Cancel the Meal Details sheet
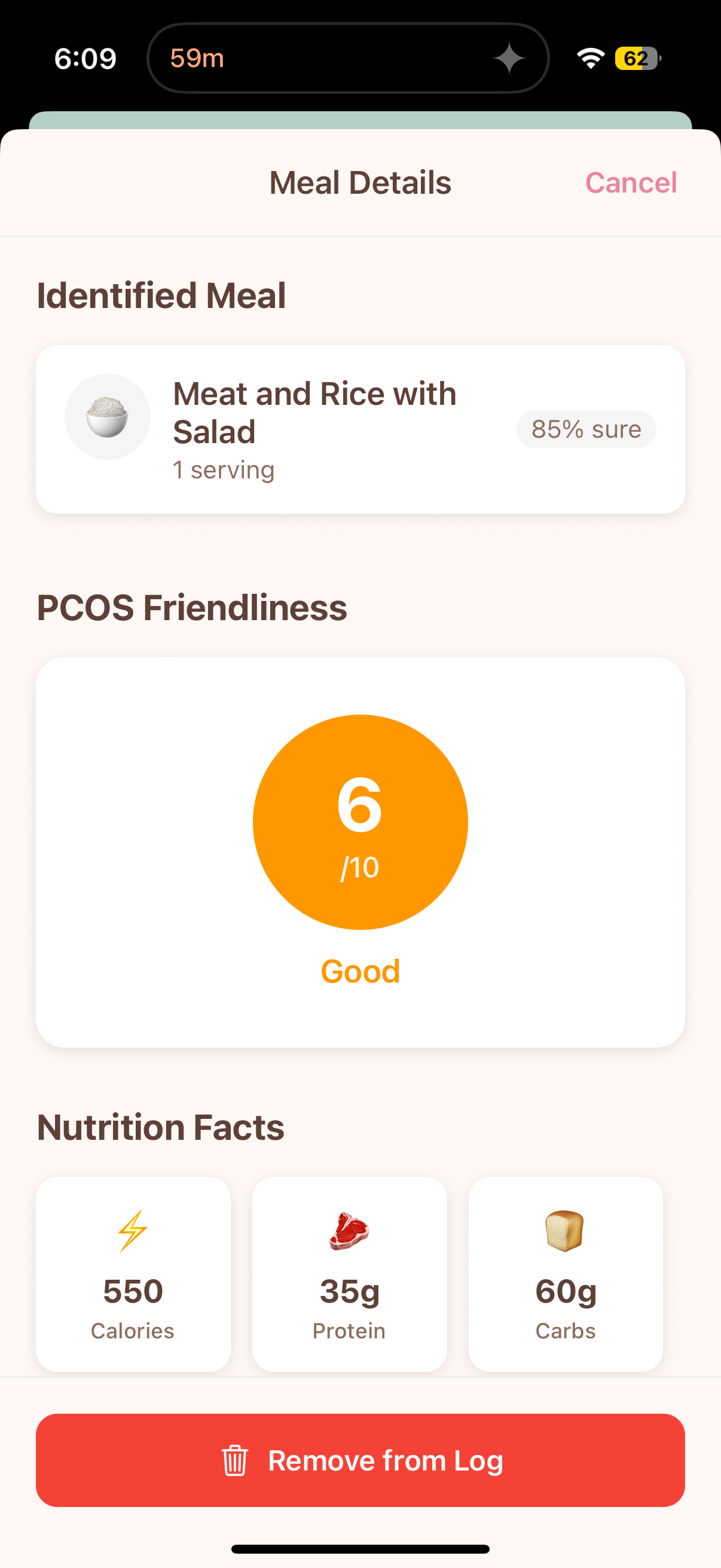Screen dimensions: 721x1568 point(630,182)
